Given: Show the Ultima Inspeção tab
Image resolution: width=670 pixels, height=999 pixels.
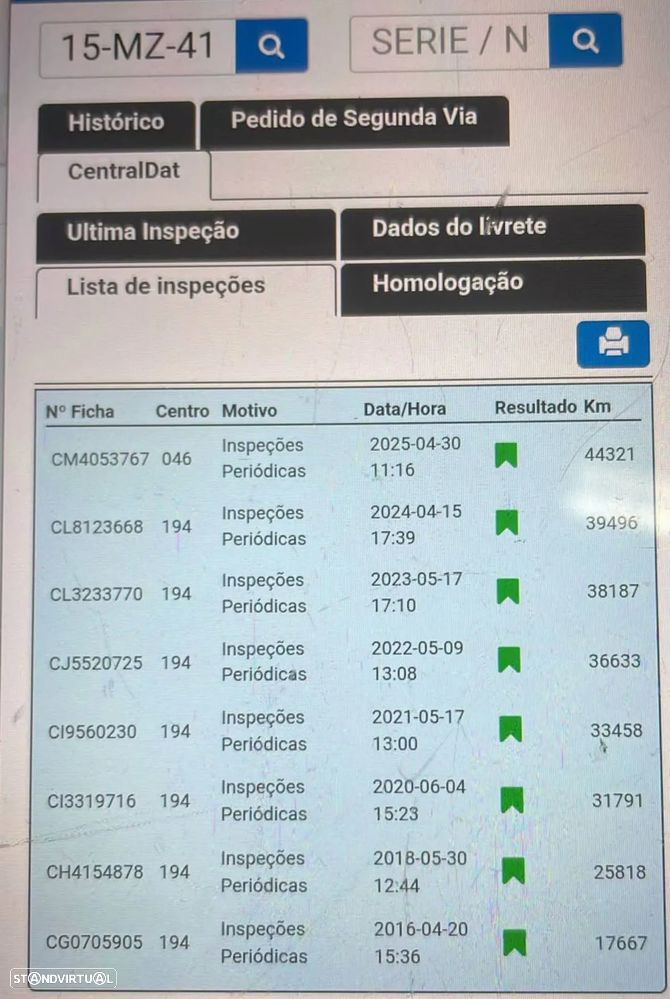Looking at the screenshot, I should tap(185, 232).
